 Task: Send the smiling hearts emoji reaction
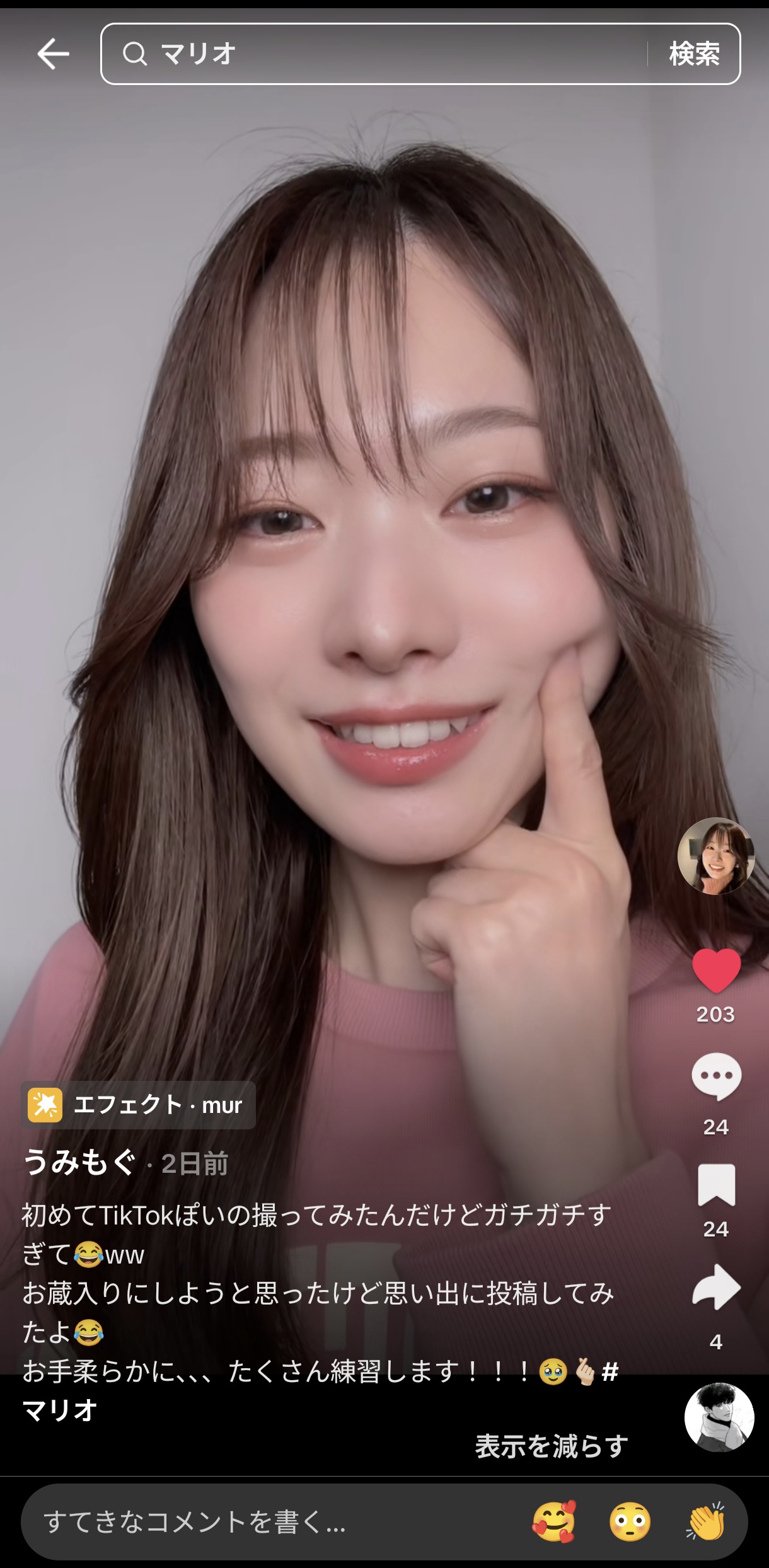(x=553, y=1522)
